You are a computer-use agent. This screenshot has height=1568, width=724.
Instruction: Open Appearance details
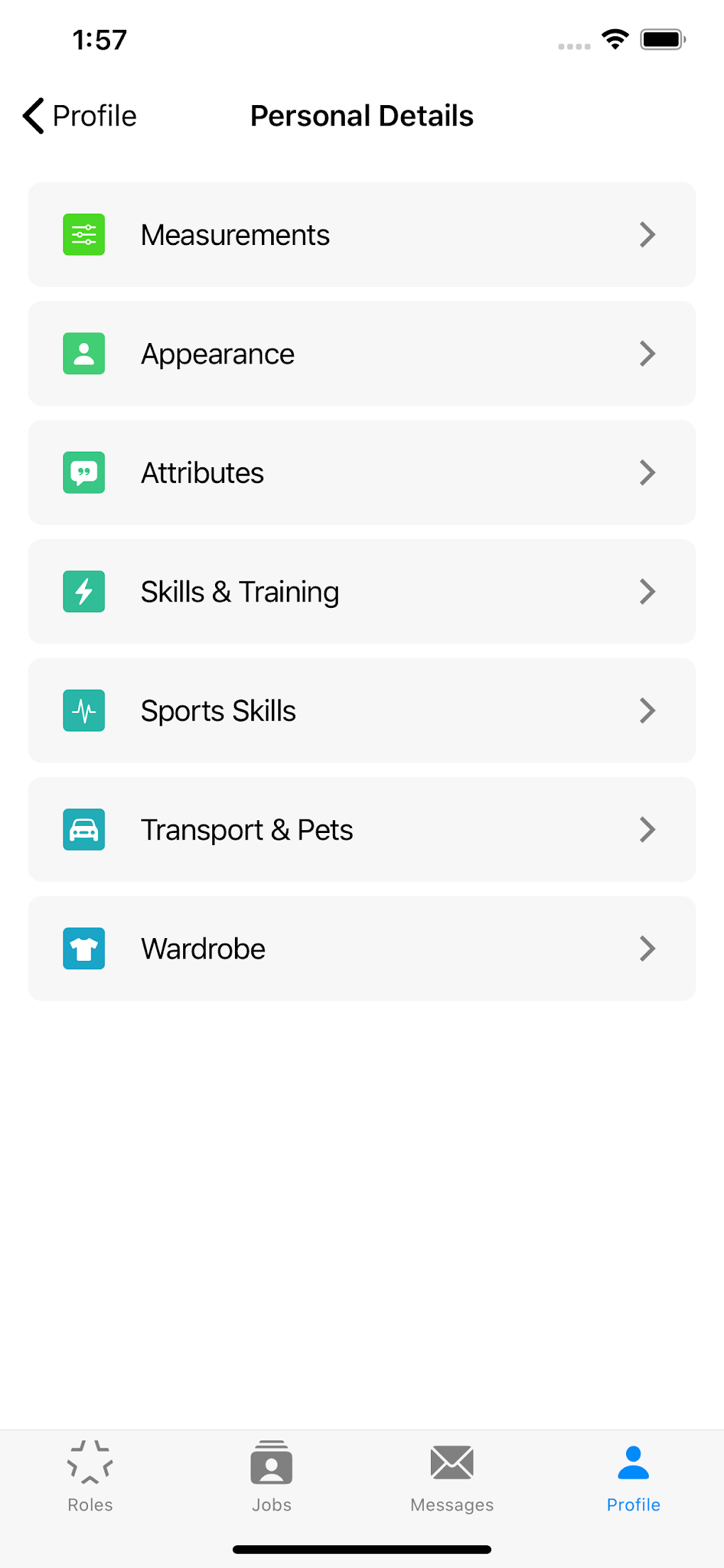pyautogui.click(x=361, y=354)
